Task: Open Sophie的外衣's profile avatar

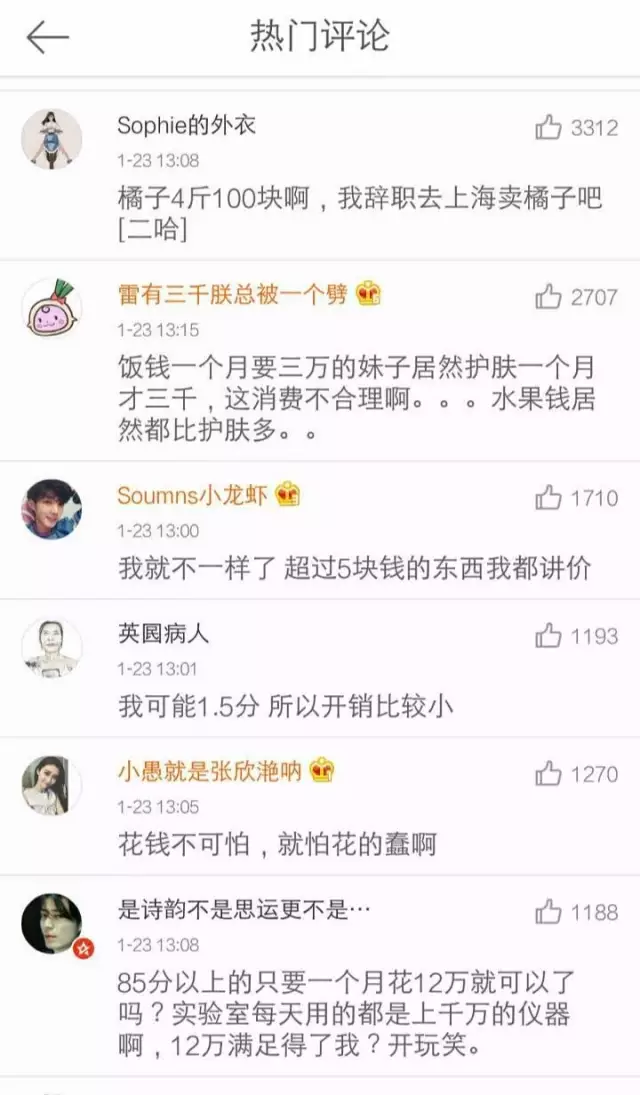Action: tap(51, 139)
